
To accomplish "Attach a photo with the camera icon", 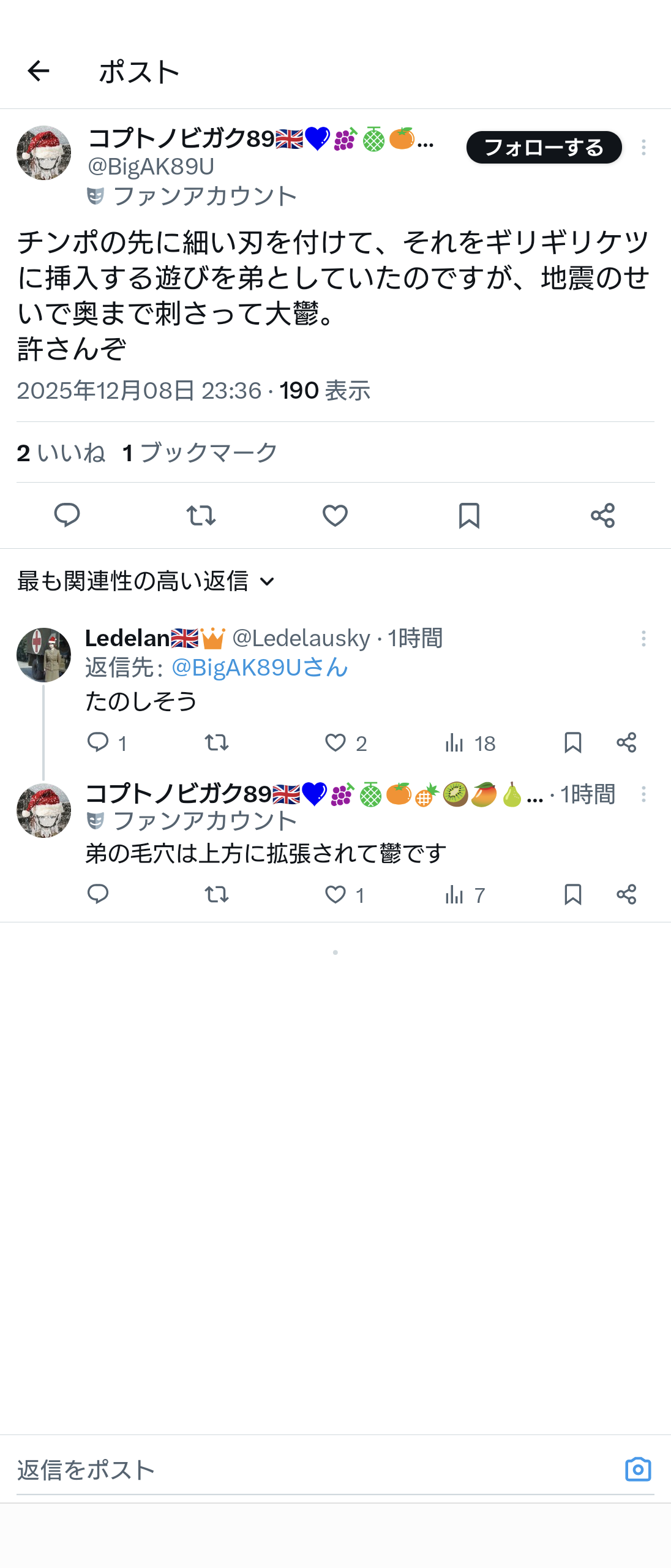I will pyautogui.click(x=638, y=1469).
